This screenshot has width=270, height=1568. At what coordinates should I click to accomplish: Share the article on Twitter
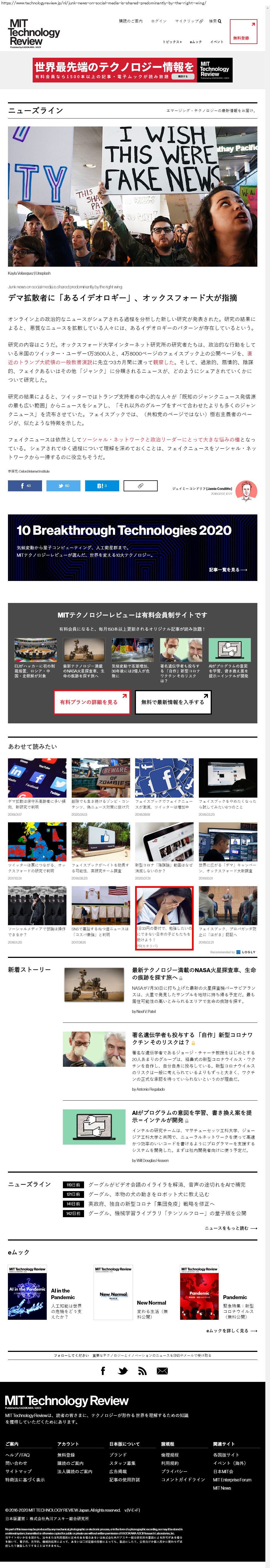click(63, 486)
